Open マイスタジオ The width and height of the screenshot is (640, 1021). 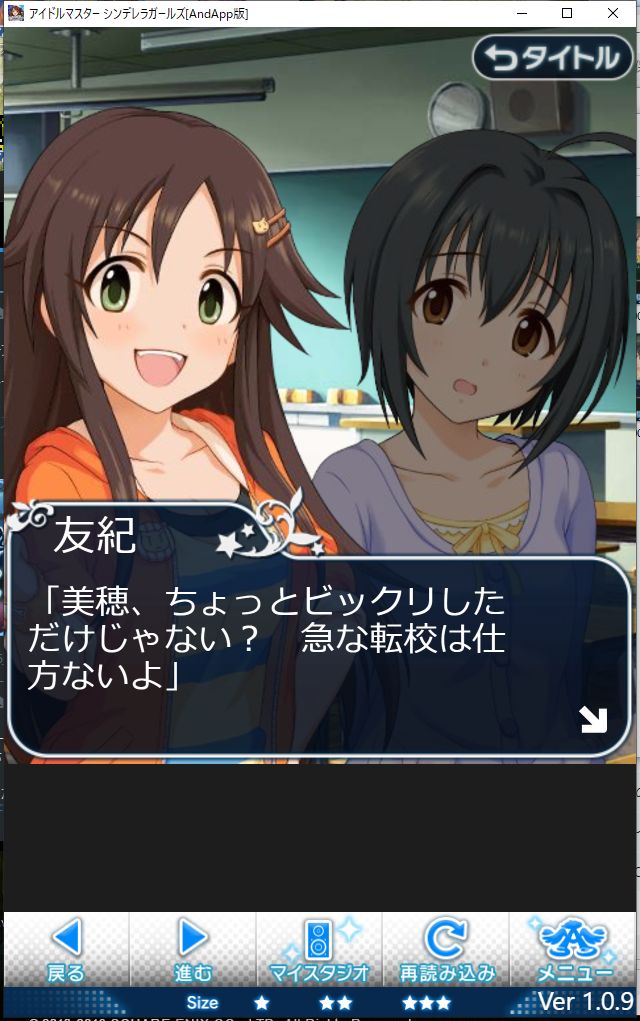(x=319, y=949)
